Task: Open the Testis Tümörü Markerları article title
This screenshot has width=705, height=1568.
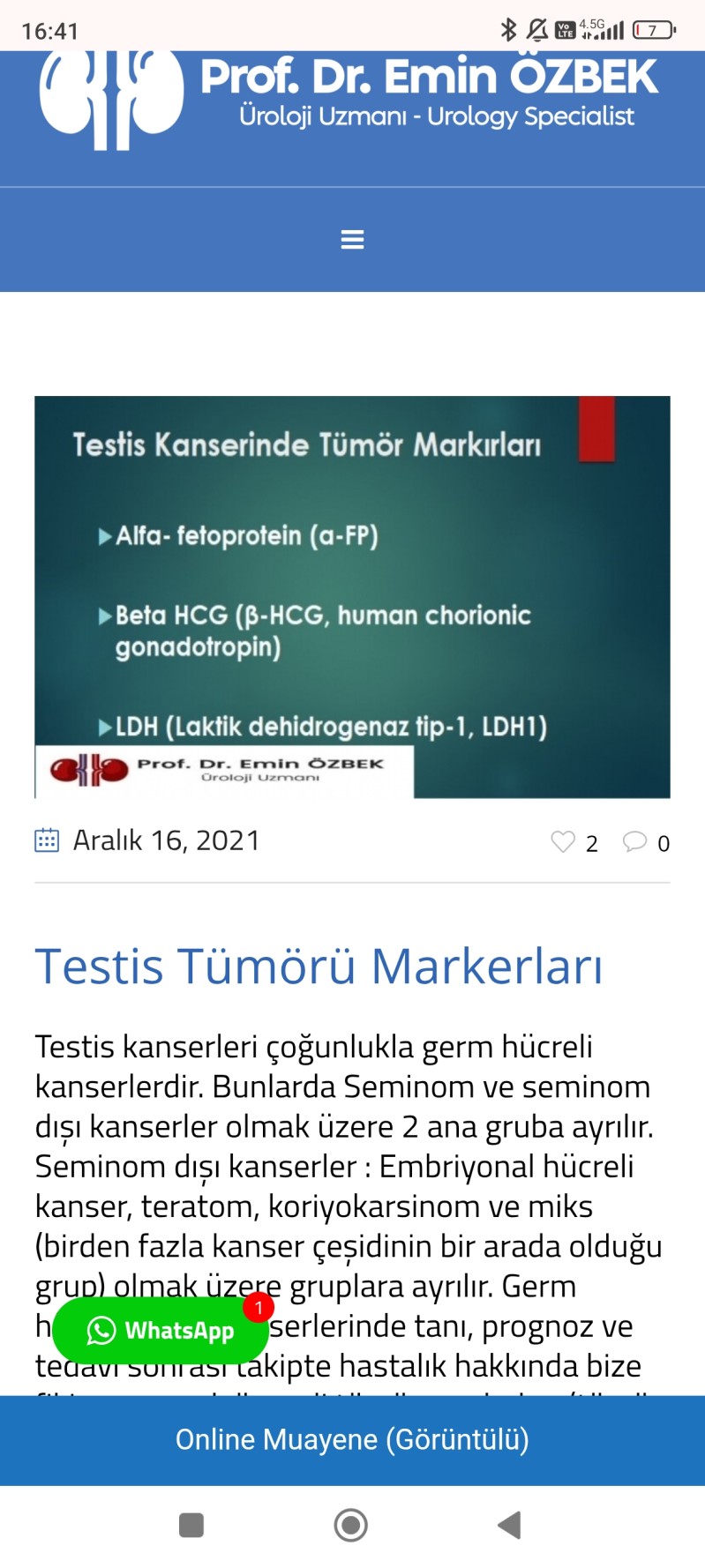Action: coord(319,966)
